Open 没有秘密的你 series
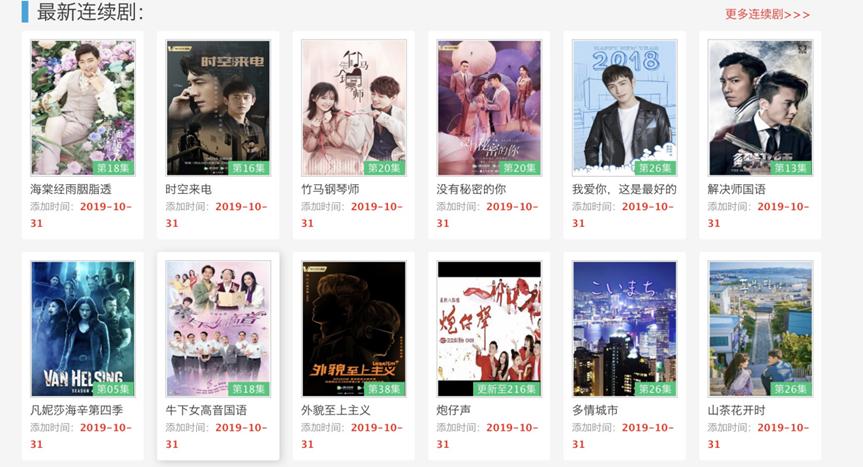The height and width of the screenshot is (467, 863). pyautogui.click(x=489, y=108)
